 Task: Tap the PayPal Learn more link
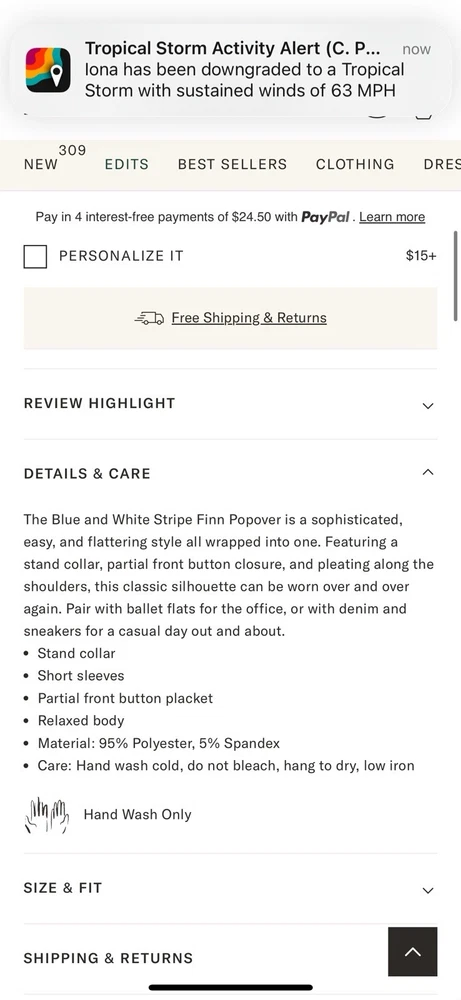pyautogui.click(x=391, y=217)
